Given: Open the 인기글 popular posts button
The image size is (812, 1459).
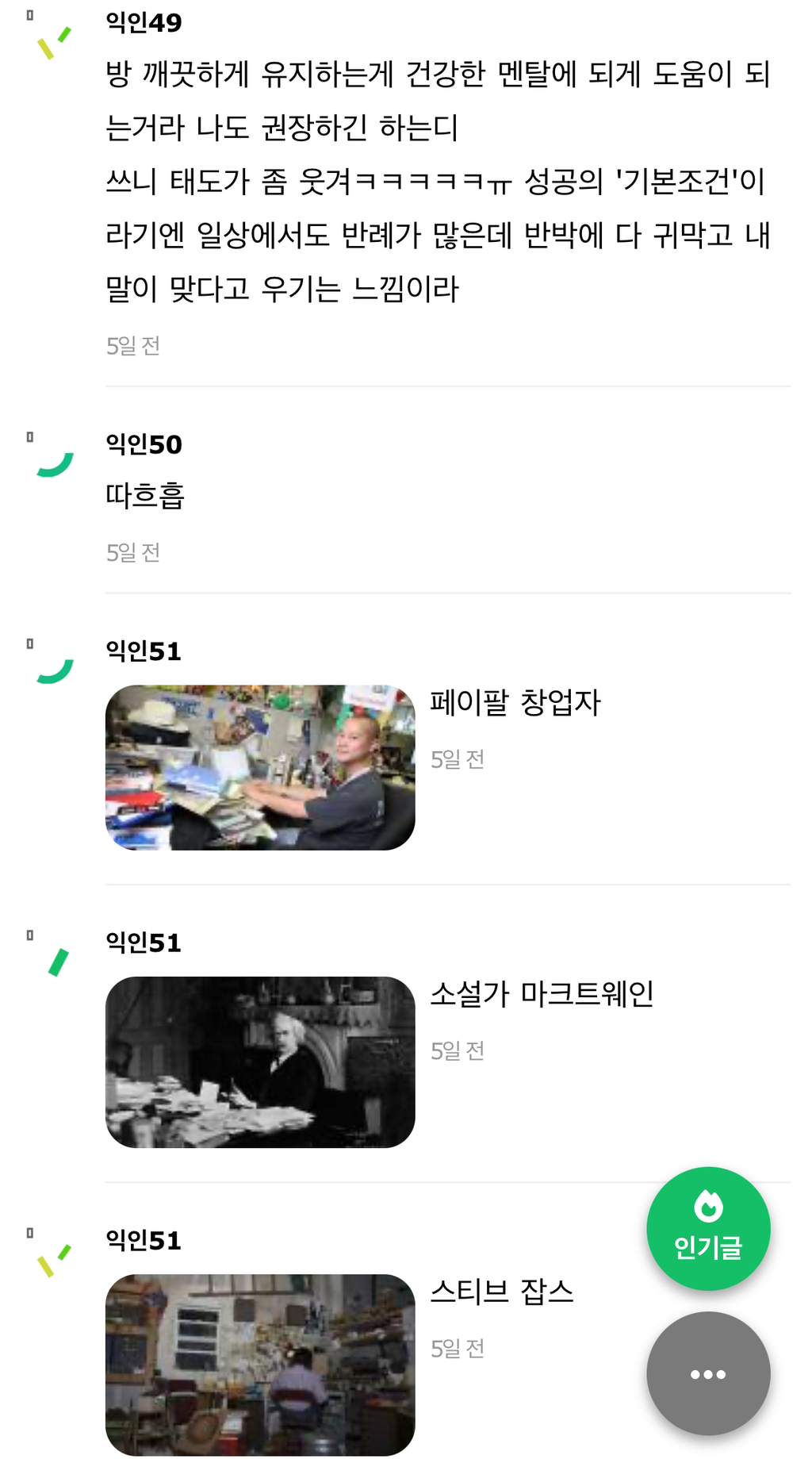Looking at the screenshot, I should tap(707, 1227).
